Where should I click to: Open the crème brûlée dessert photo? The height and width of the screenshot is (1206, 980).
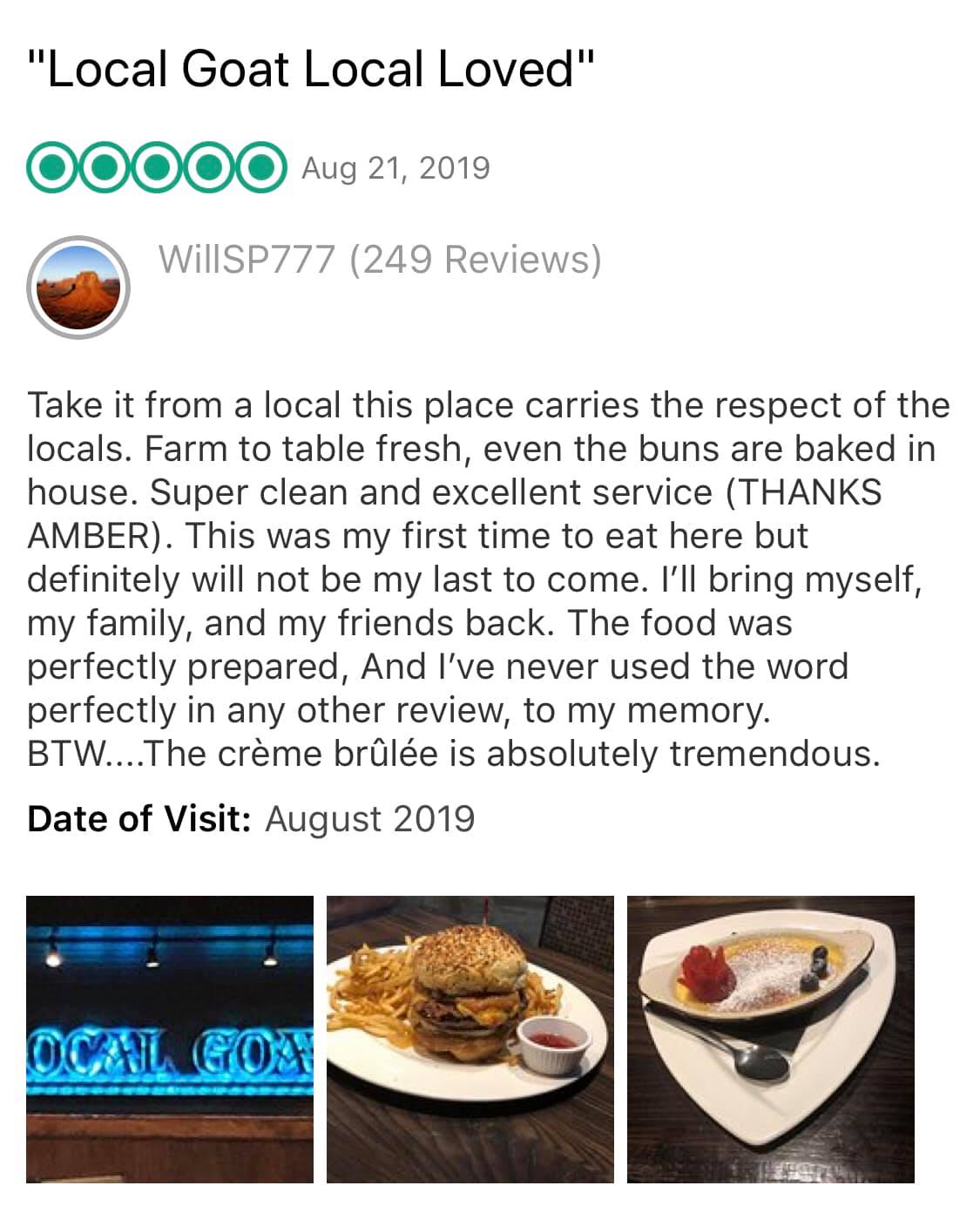[770, 1039]
